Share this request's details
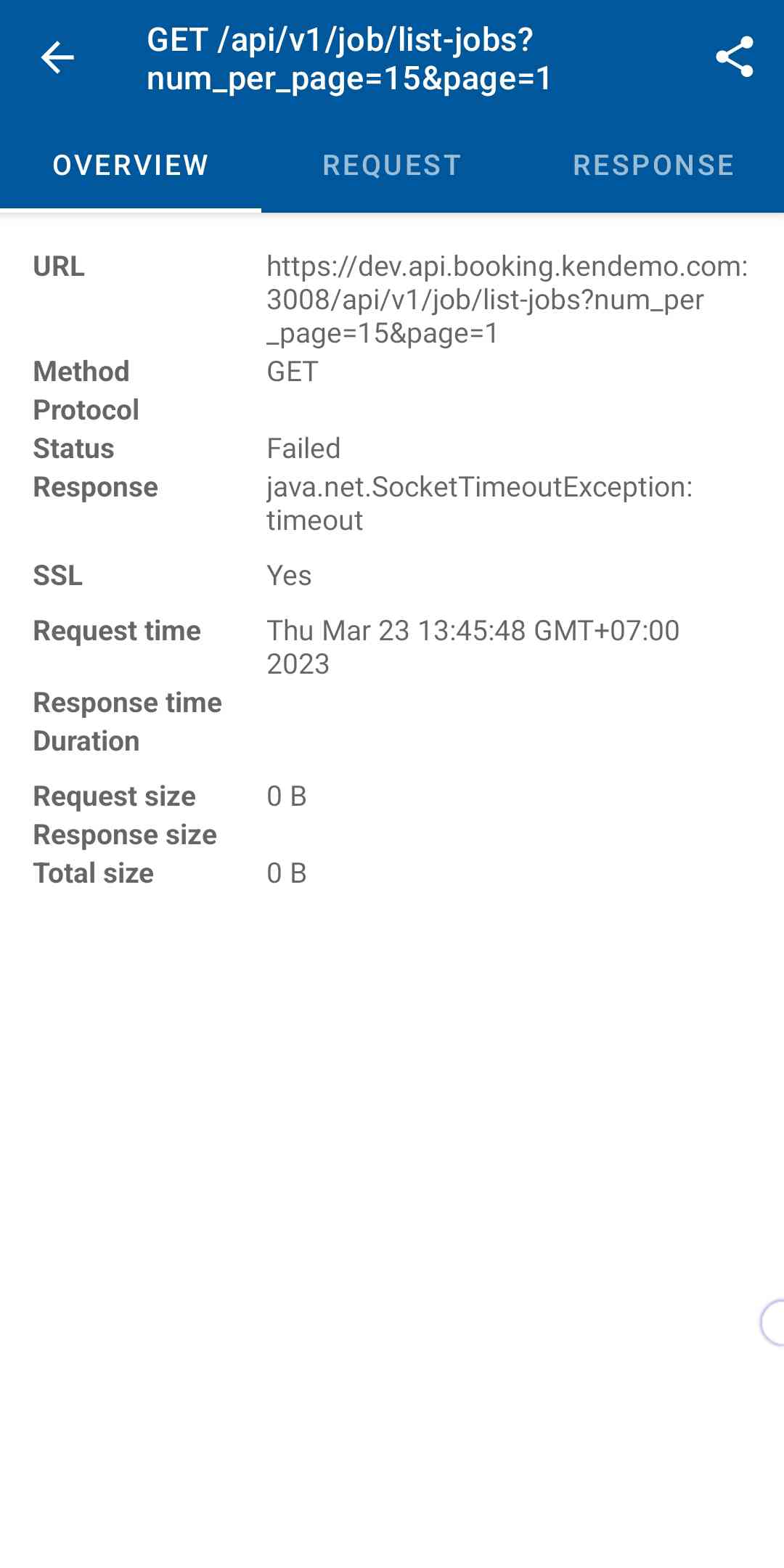The width and height of the screenshot is (784, 1568). (734, 57)
